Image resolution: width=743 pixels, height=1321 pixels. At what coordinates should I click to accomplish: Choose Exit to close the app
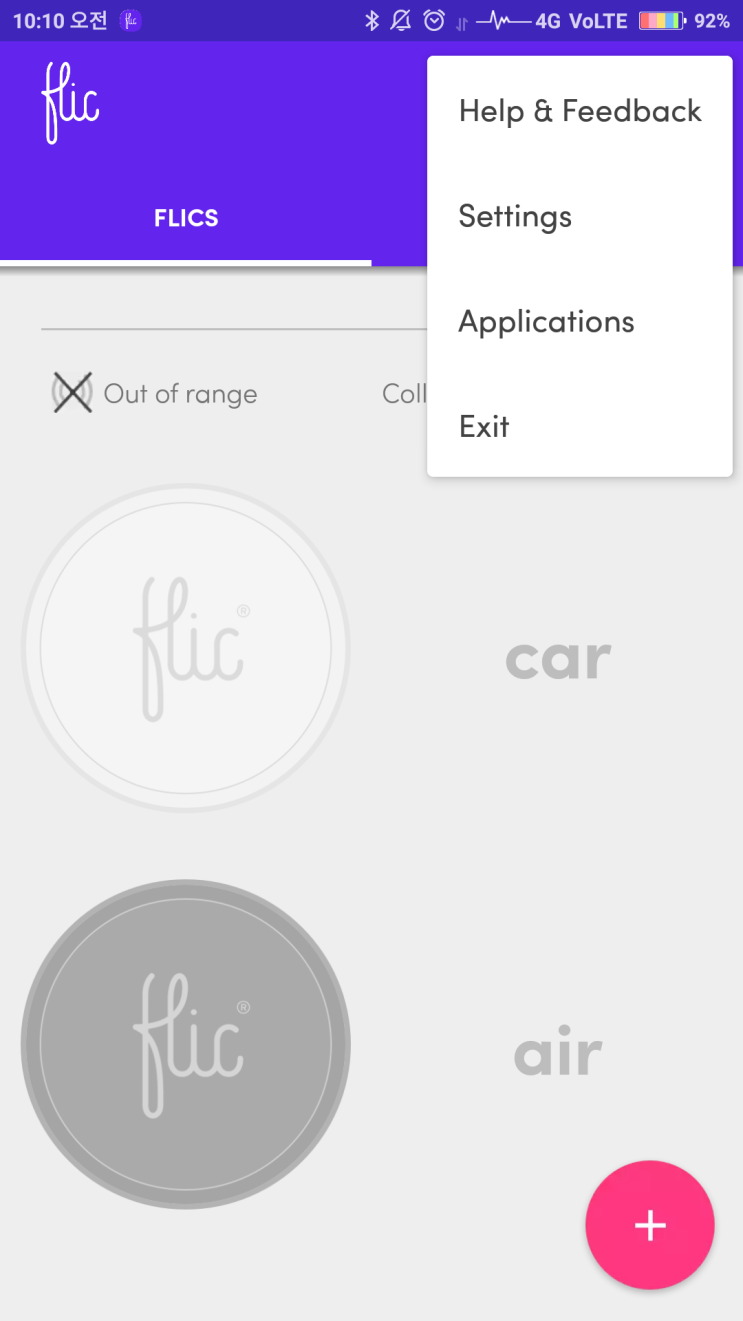(484, 427)
